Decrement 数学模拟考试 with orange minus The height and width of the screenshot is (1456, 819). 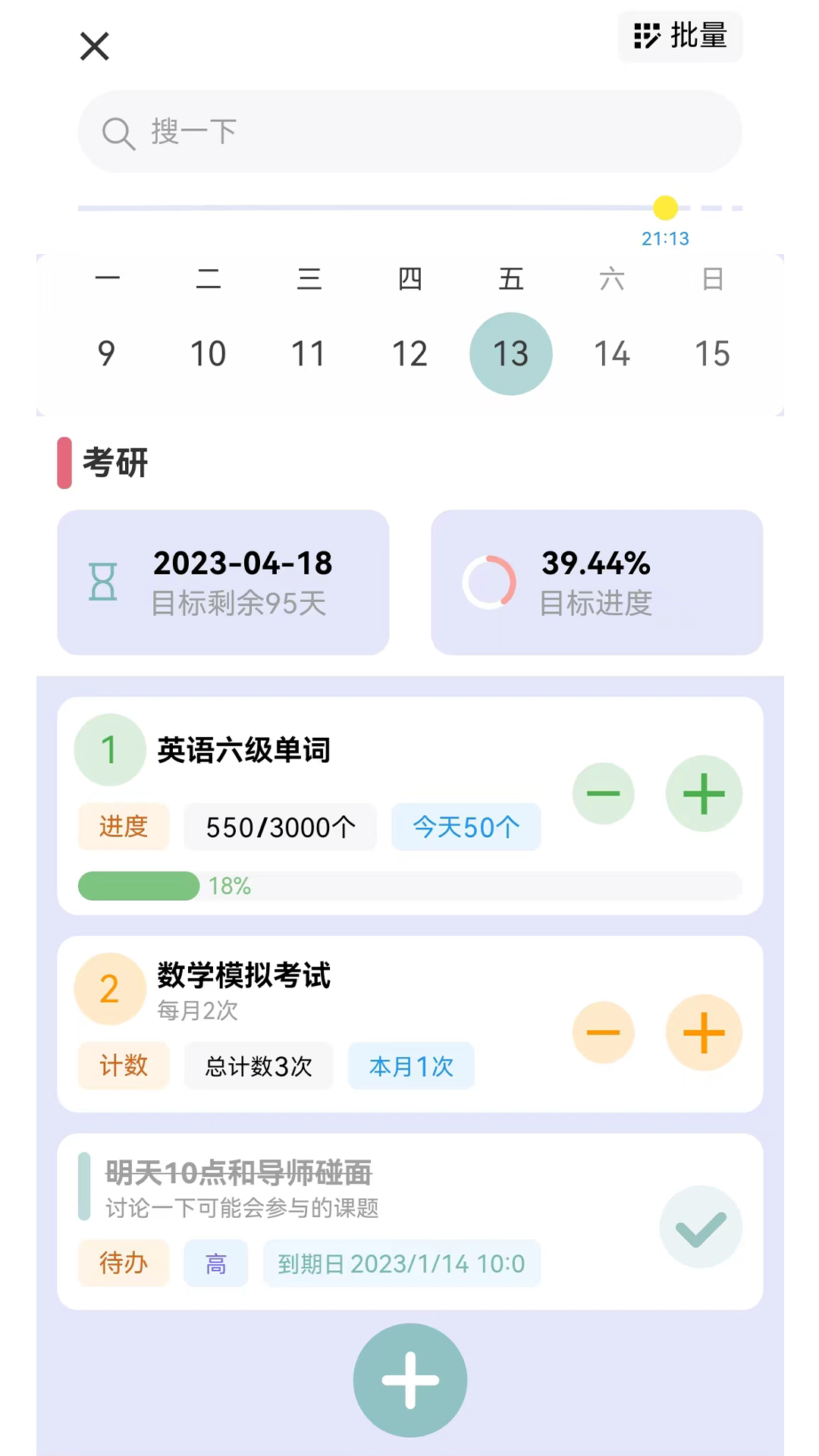point(604,1032)
